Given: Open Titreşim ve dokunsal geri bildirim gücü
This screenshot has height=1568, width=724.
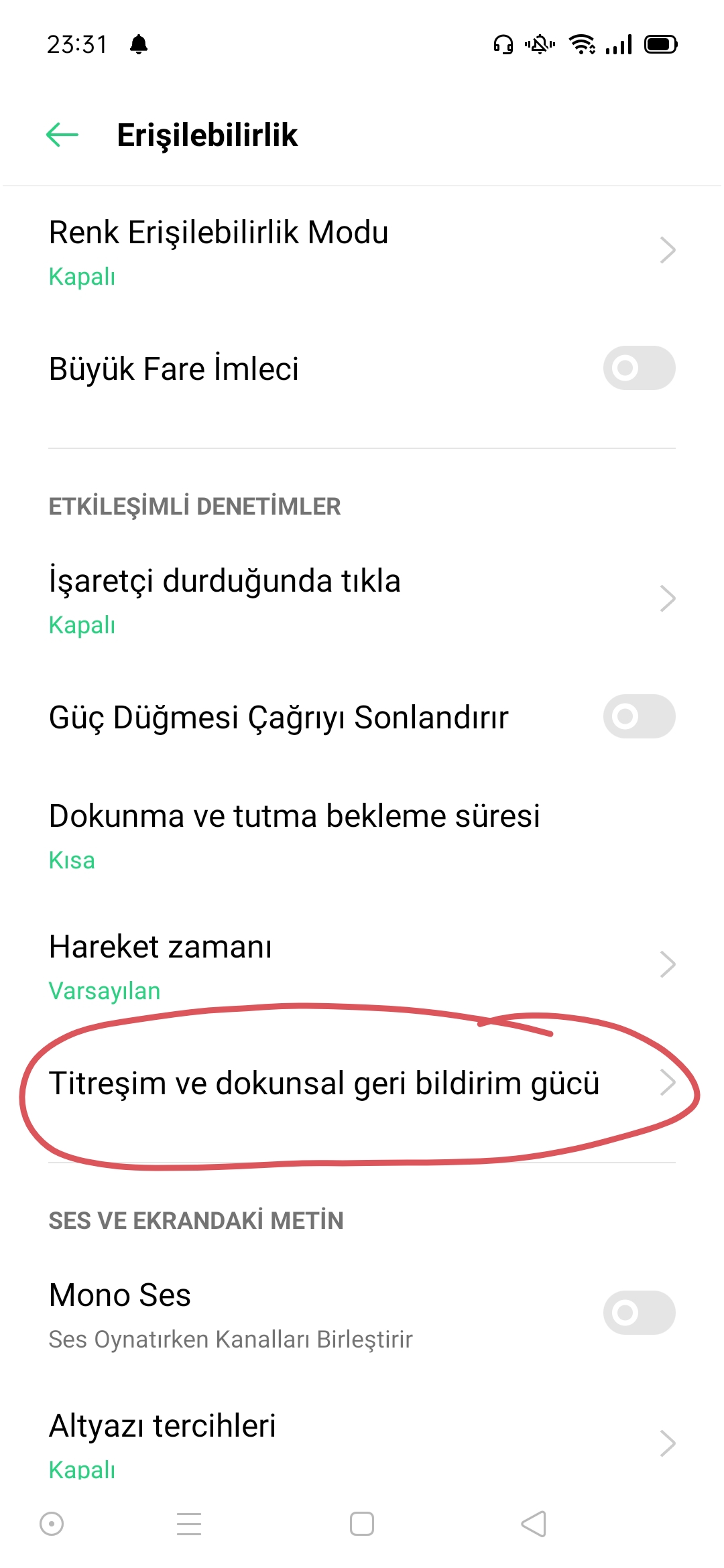Looking at the screenshot, I should pos(362,1083).
